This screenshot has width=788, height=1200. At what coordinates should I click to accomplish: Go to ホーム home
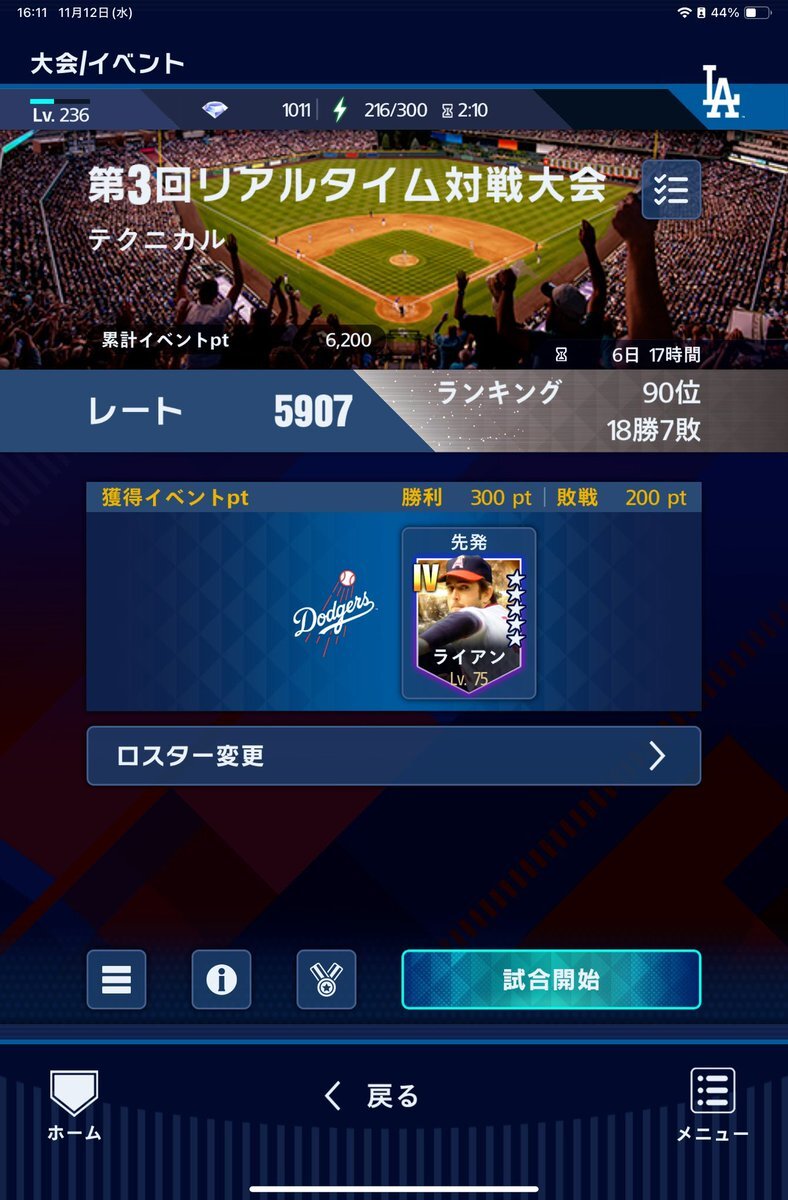click(74, 1104)
